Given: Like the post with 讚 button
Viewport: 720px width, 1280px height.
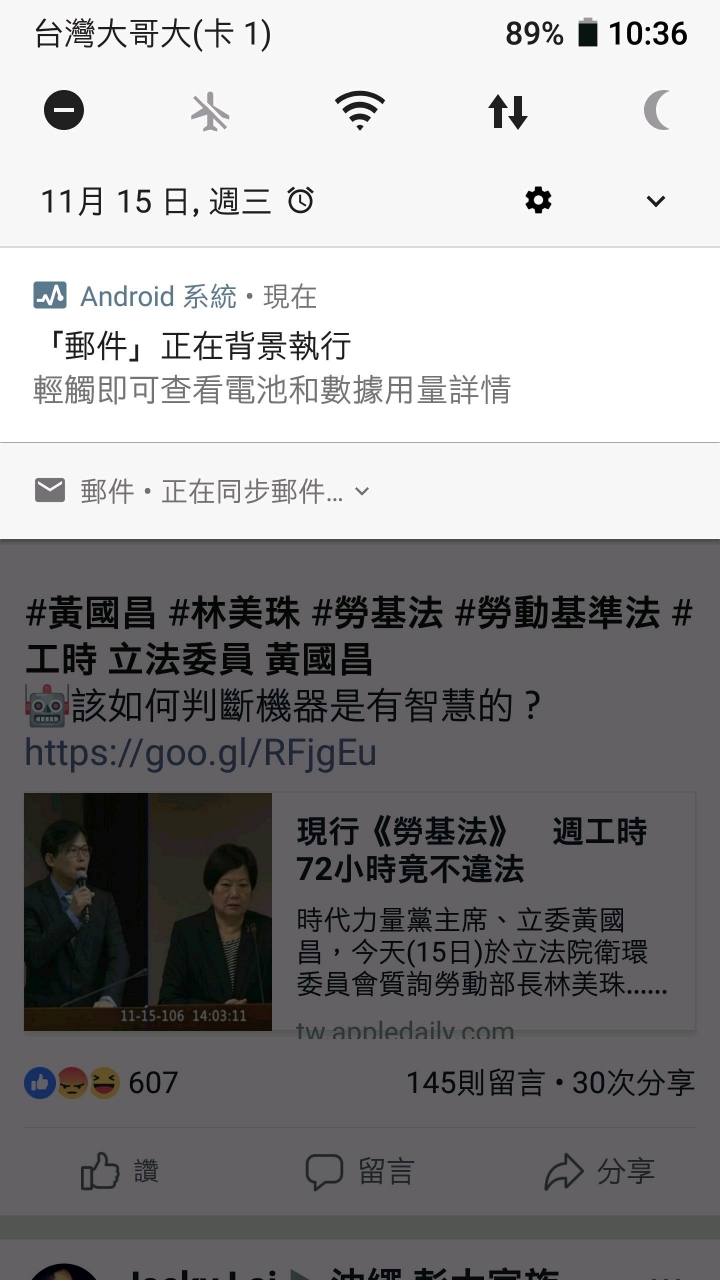Looking at the screenshot, I should (x=120, y=1171).
